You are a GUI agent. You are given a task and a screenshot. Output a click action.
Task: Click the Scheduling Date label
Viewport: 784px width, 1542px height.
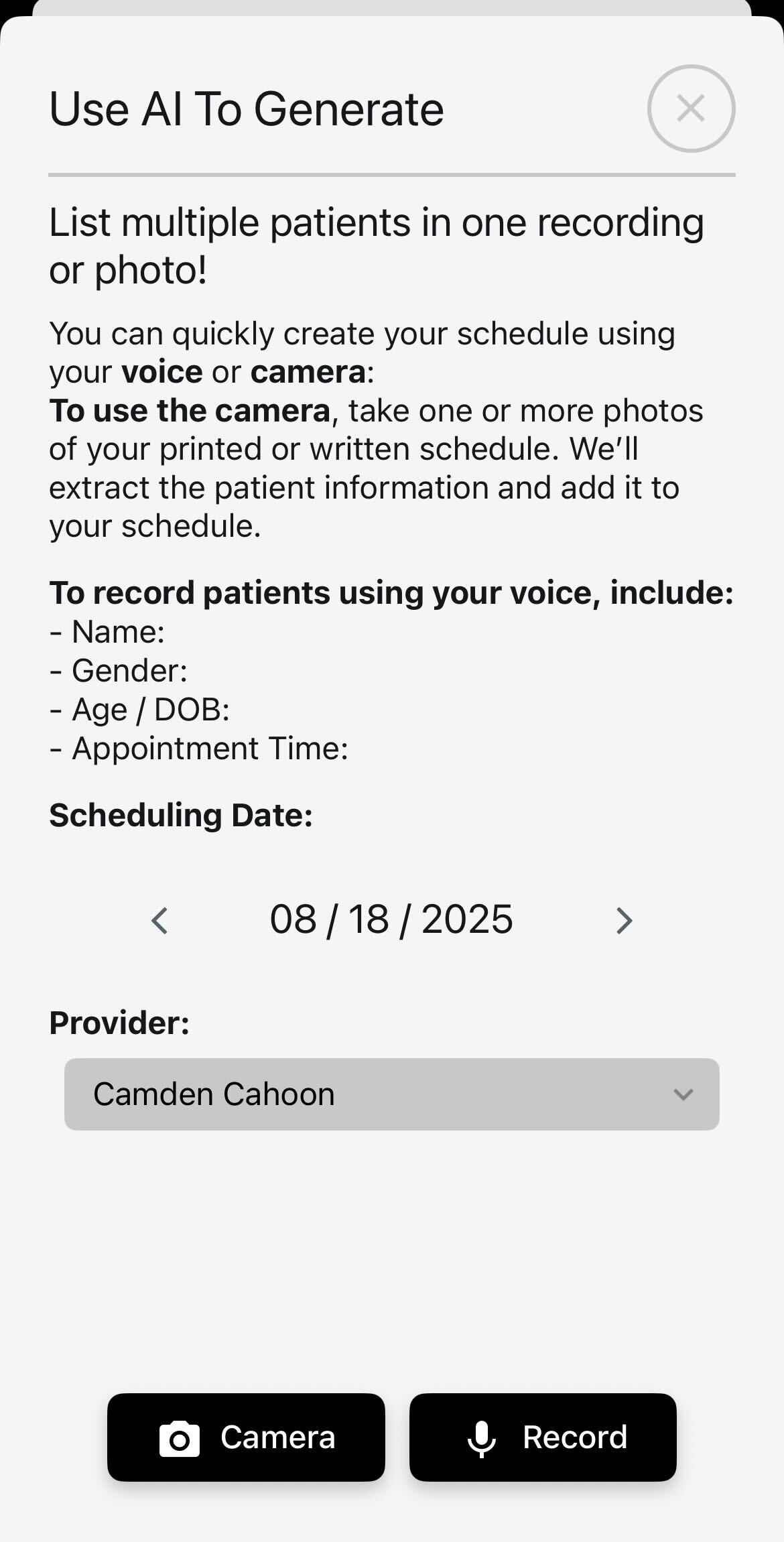click(x=182, y=815)
